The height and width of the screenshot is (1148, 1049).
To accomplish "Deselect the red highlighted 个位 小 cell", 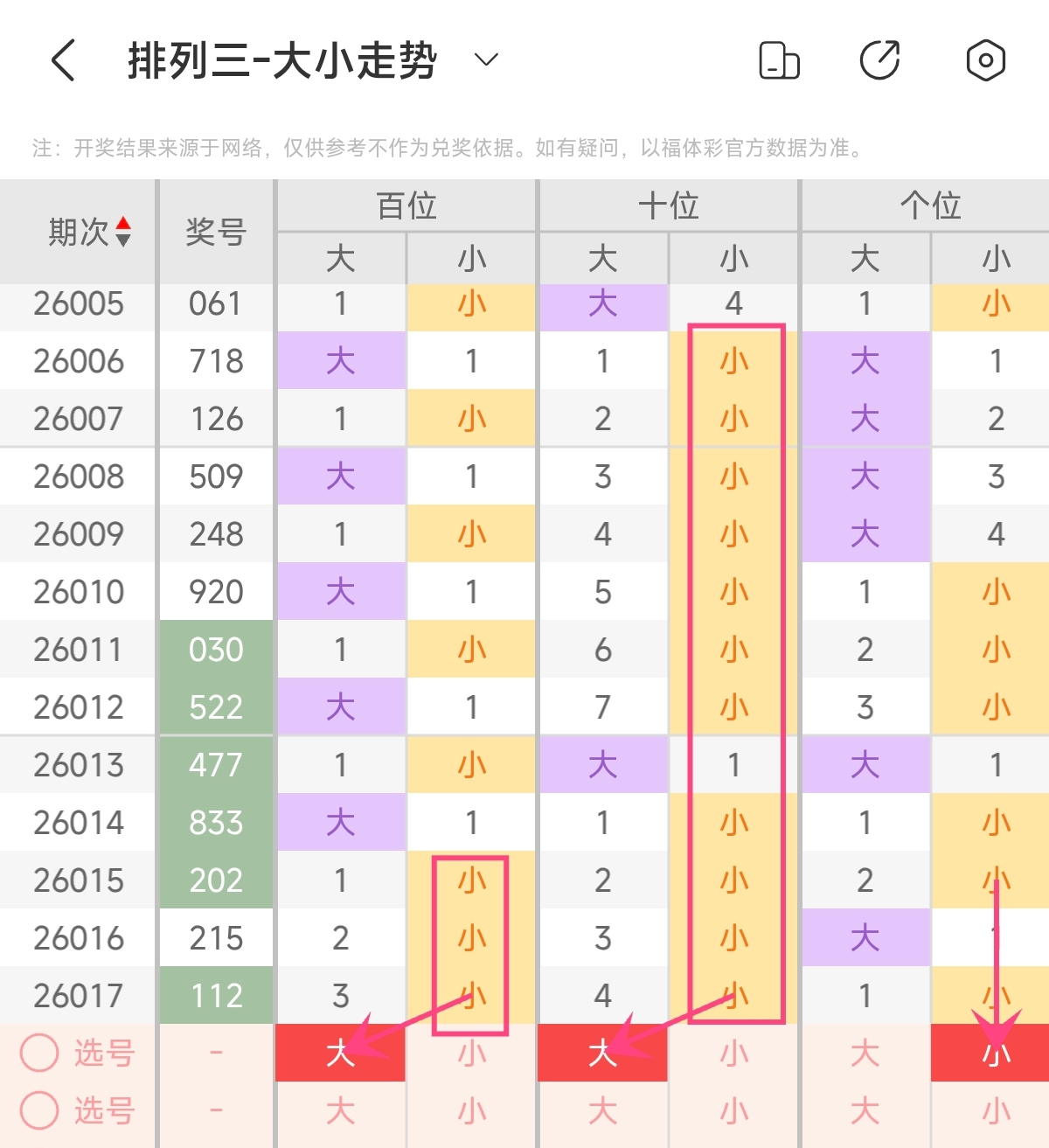I will coord(995,1053).
